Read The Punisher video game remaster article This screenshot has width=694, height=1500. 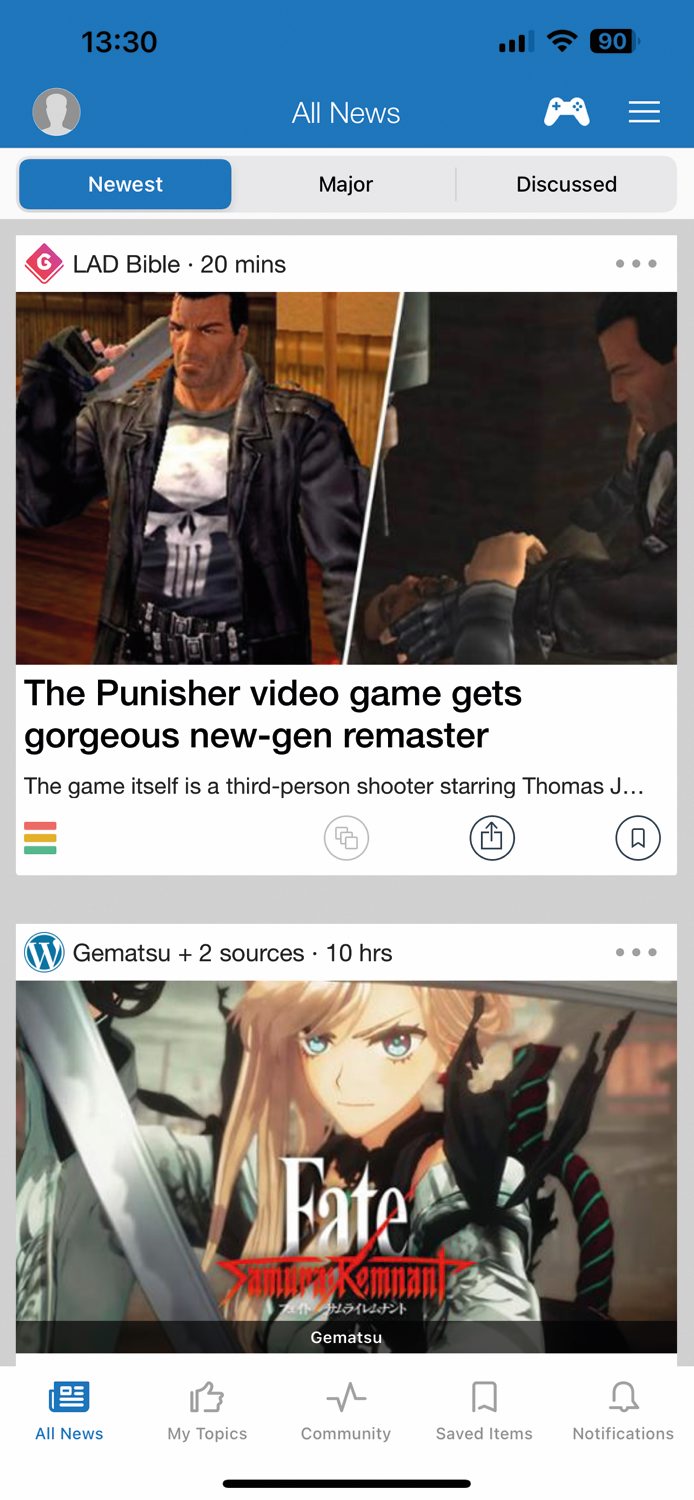coord(272,714)
